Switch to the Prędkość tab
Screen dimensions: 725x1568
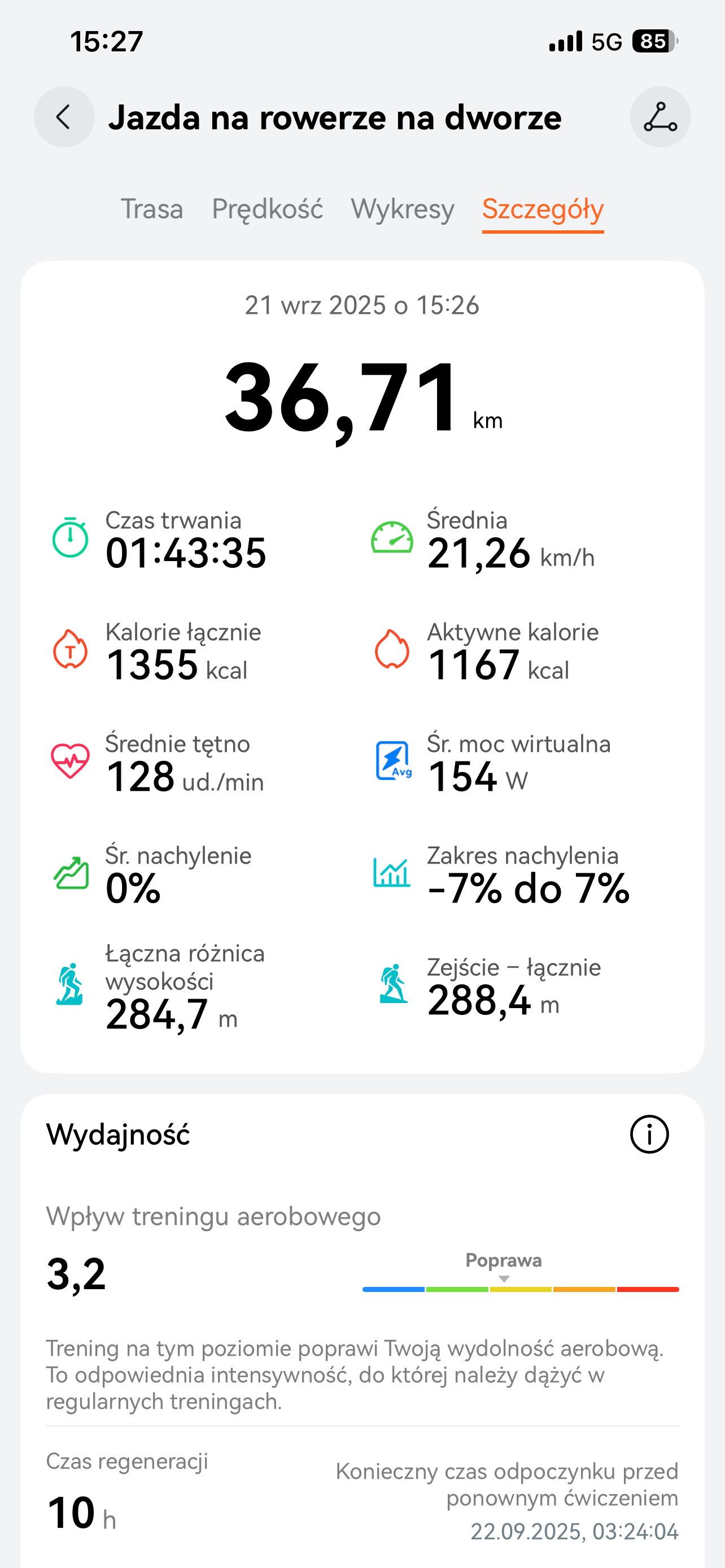267,209
